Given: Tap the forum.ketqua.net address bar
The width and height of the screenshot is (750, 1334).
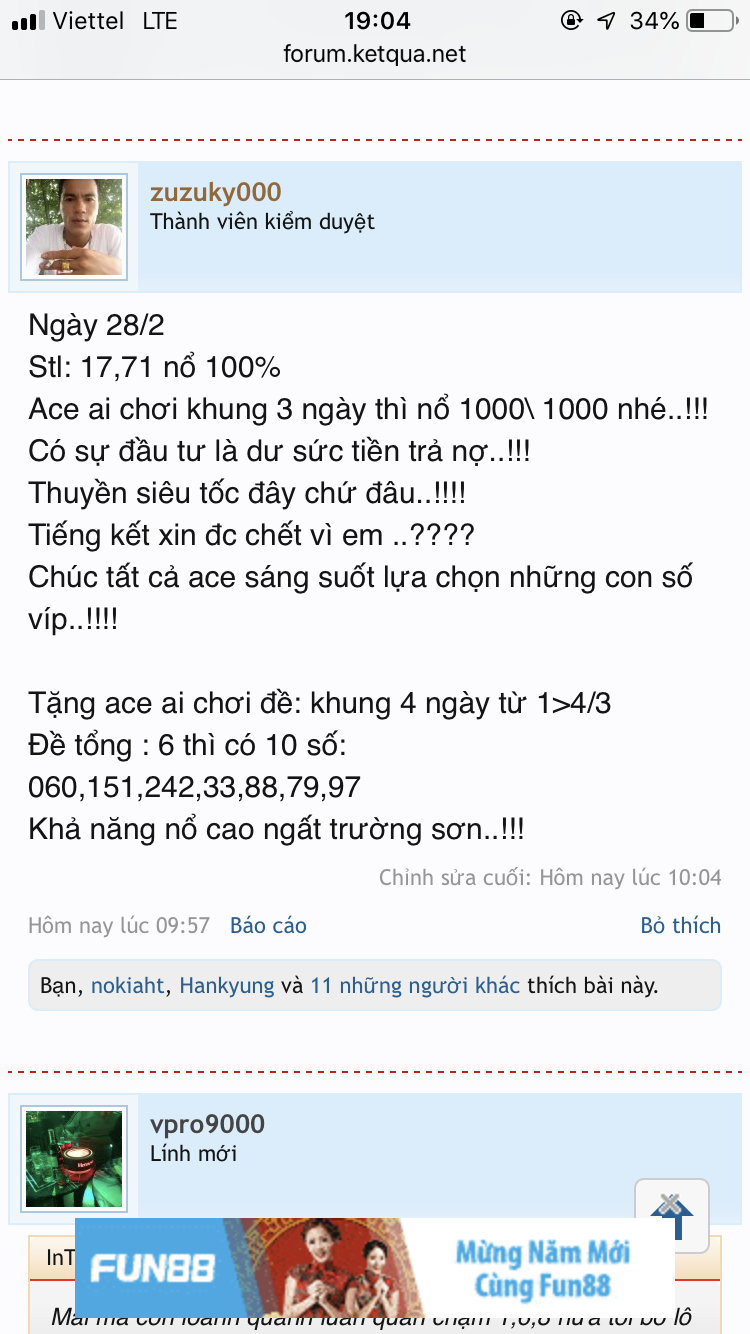Looking at the screenshot, I should coord(375,54).
